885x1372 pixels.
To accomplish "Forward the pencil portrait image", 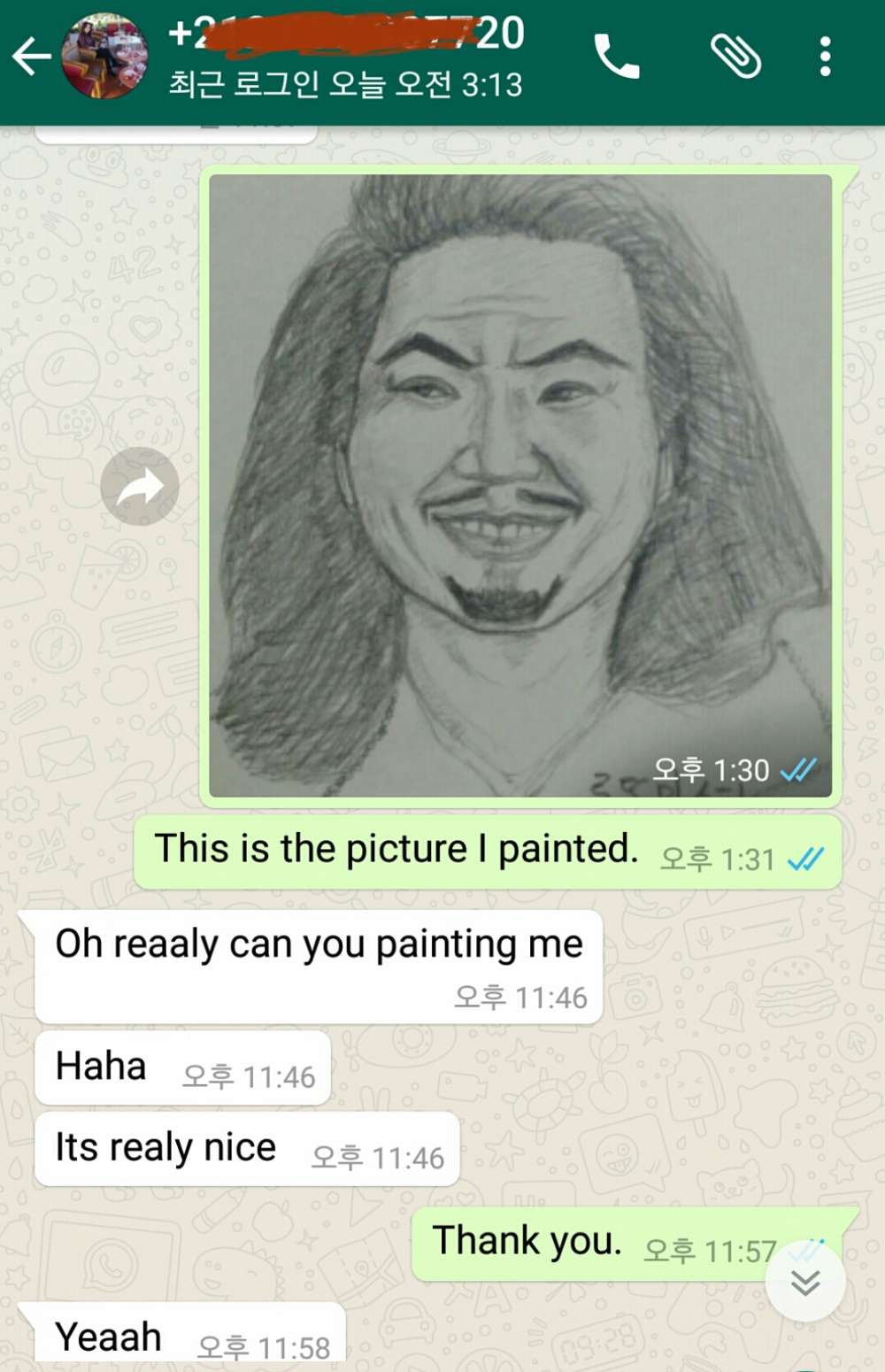I will pos(140,486).
